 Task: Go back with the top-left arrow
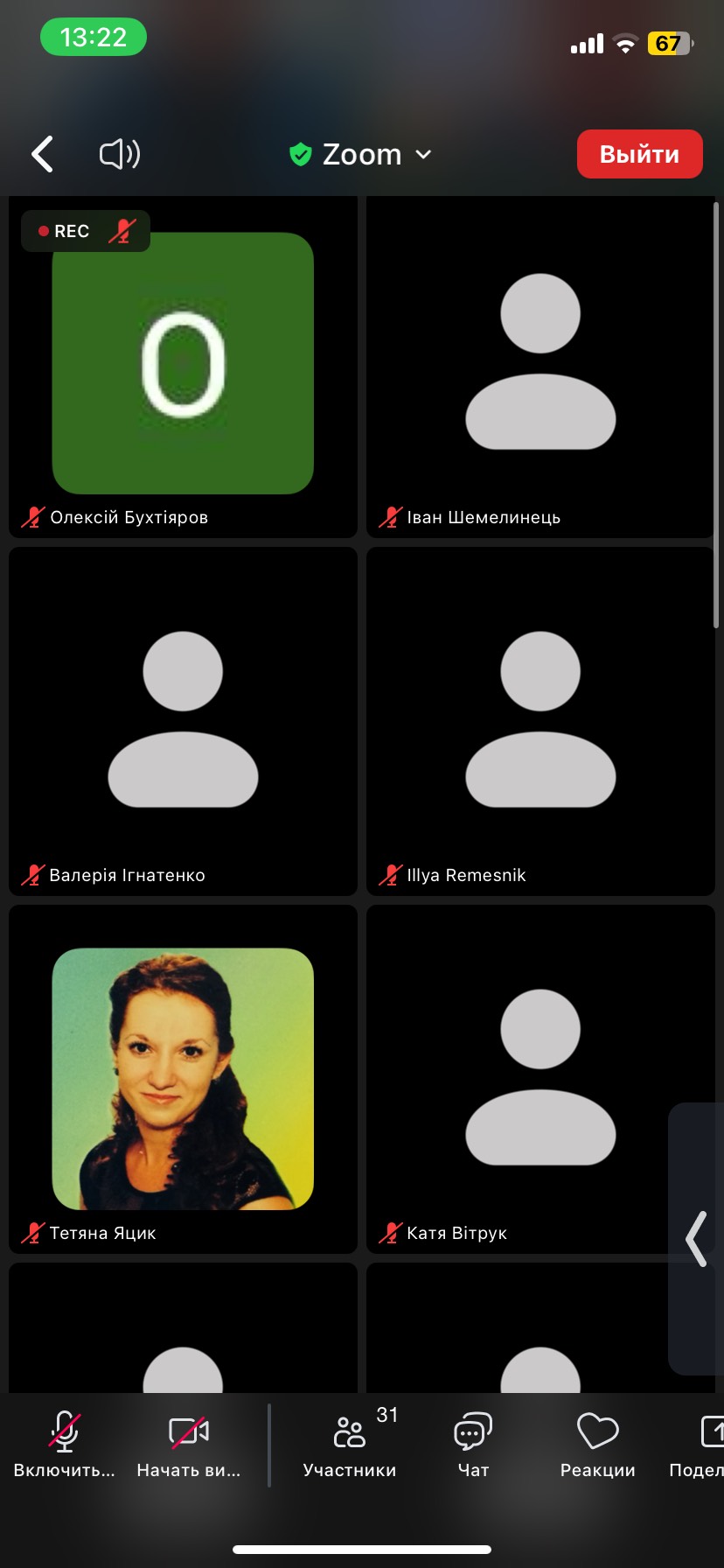(x=42, y=155)
